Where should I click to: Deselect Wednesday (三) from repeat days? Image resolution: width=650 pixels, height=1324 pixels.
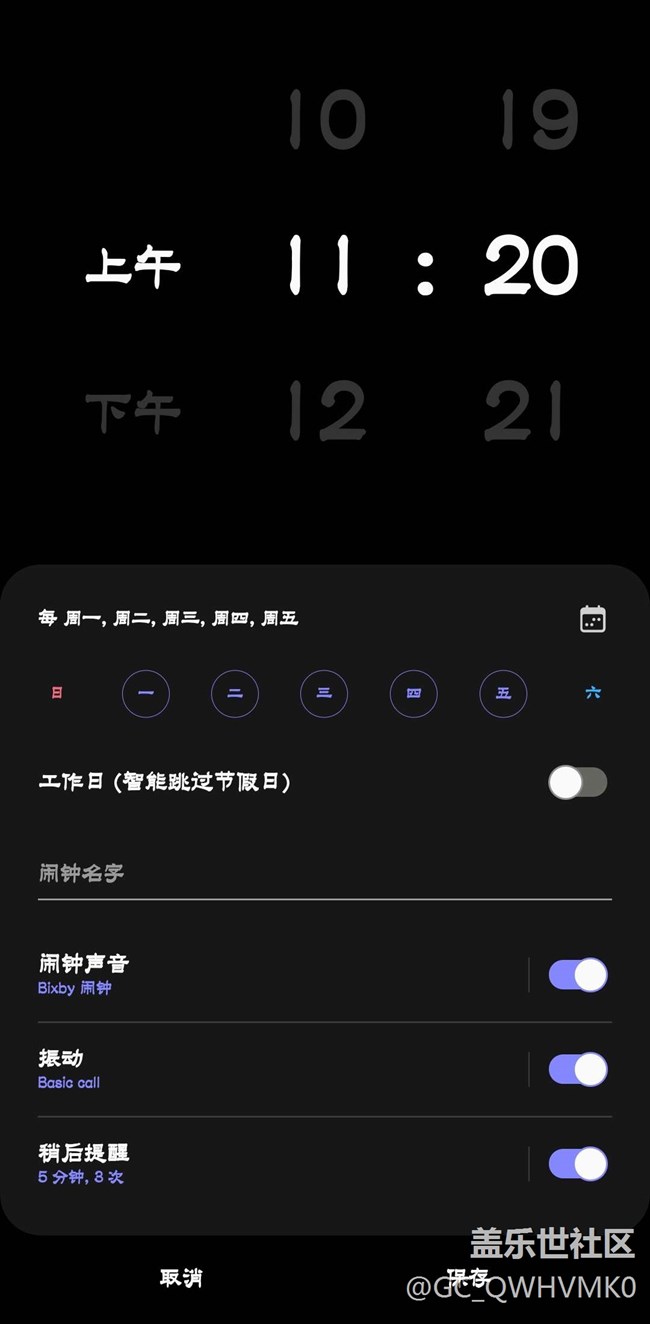click(x=324, y=693)
